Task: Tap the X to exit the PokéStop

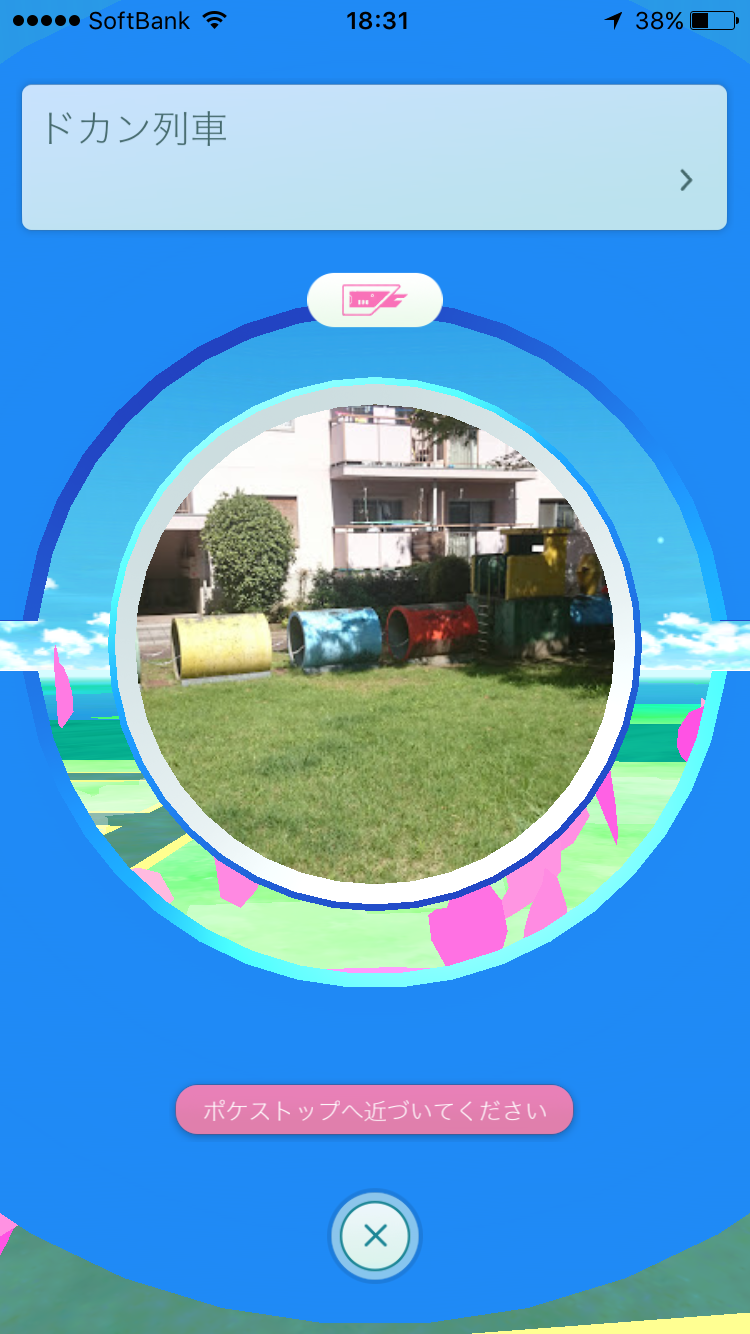Action: (375, 1237)
